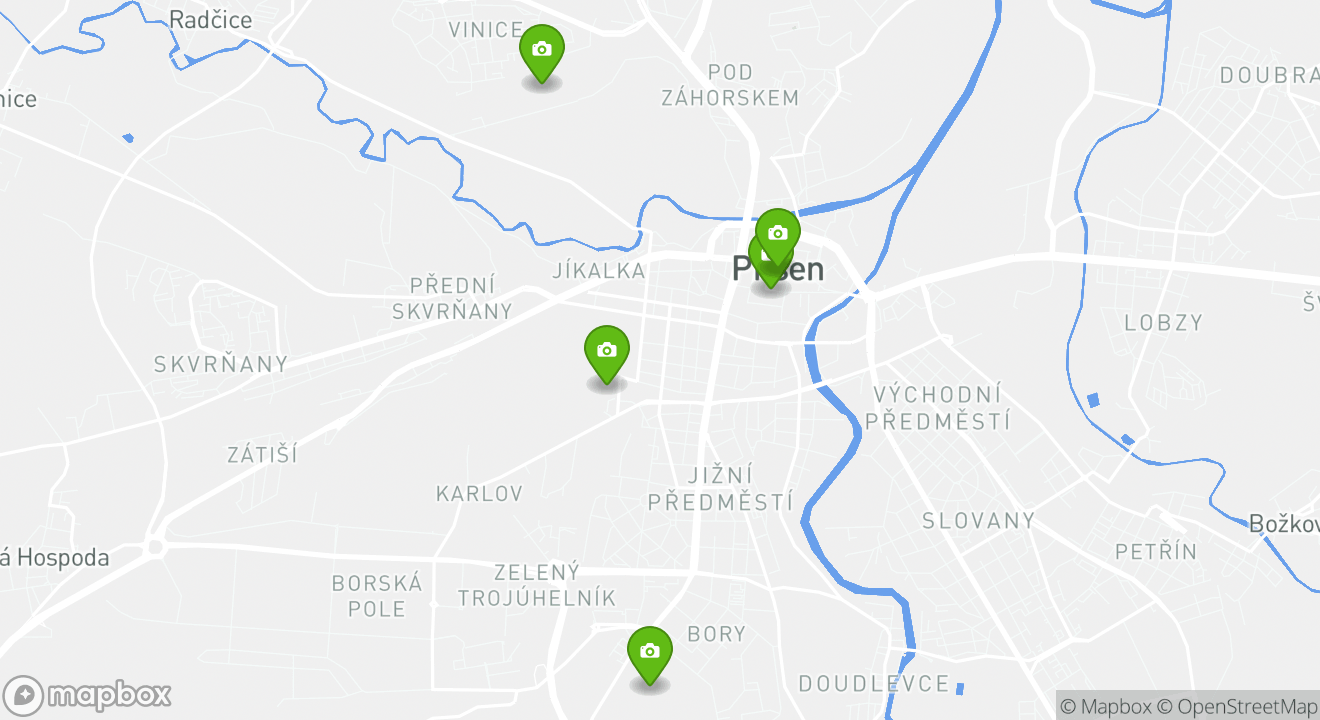Screen dimensions: 1320x720
Task: Select the camera pin near Bory
Action: click(649, 653)
